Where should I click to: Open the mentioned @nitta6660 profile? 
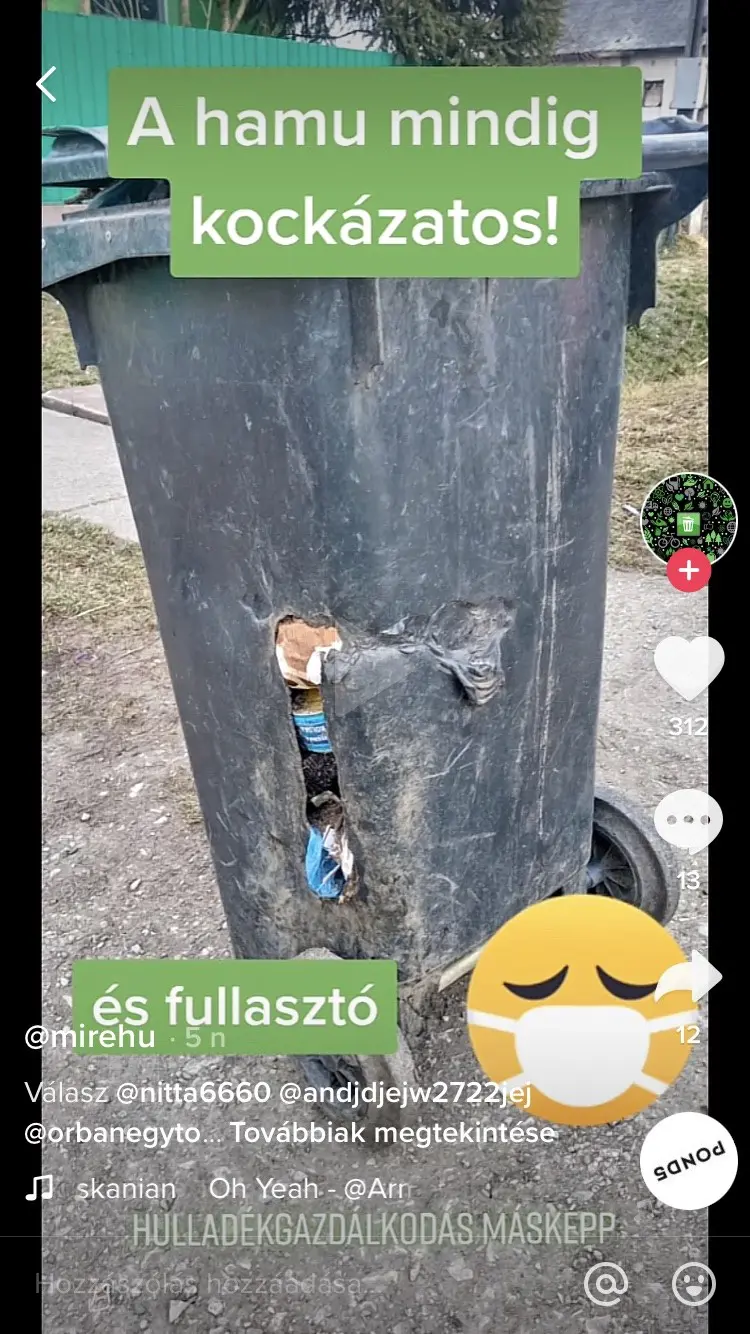[194, 1093]
